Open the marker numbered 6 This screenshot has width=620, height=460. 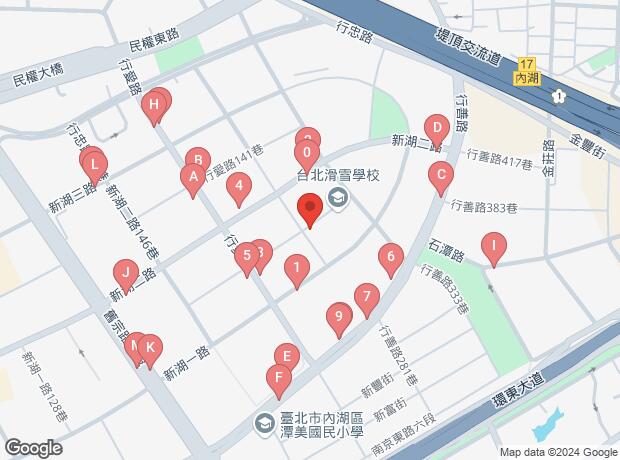tap(391, 258)
